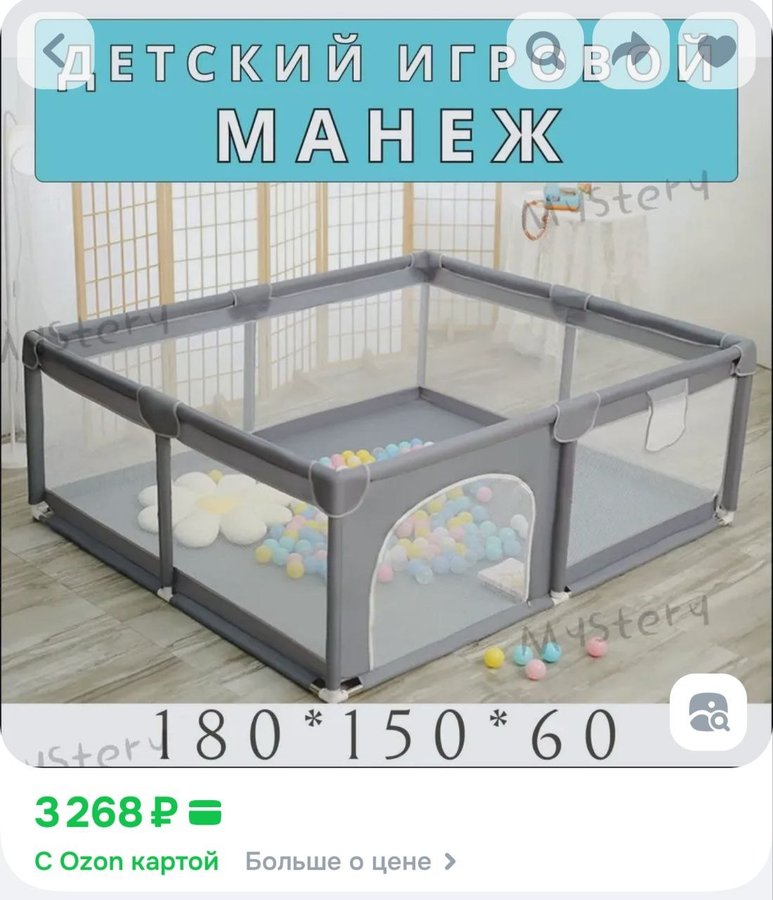Viewport: 773px width, 900px height.
Task: Go back using the back arrow
Action: click(x=52, y=47)
